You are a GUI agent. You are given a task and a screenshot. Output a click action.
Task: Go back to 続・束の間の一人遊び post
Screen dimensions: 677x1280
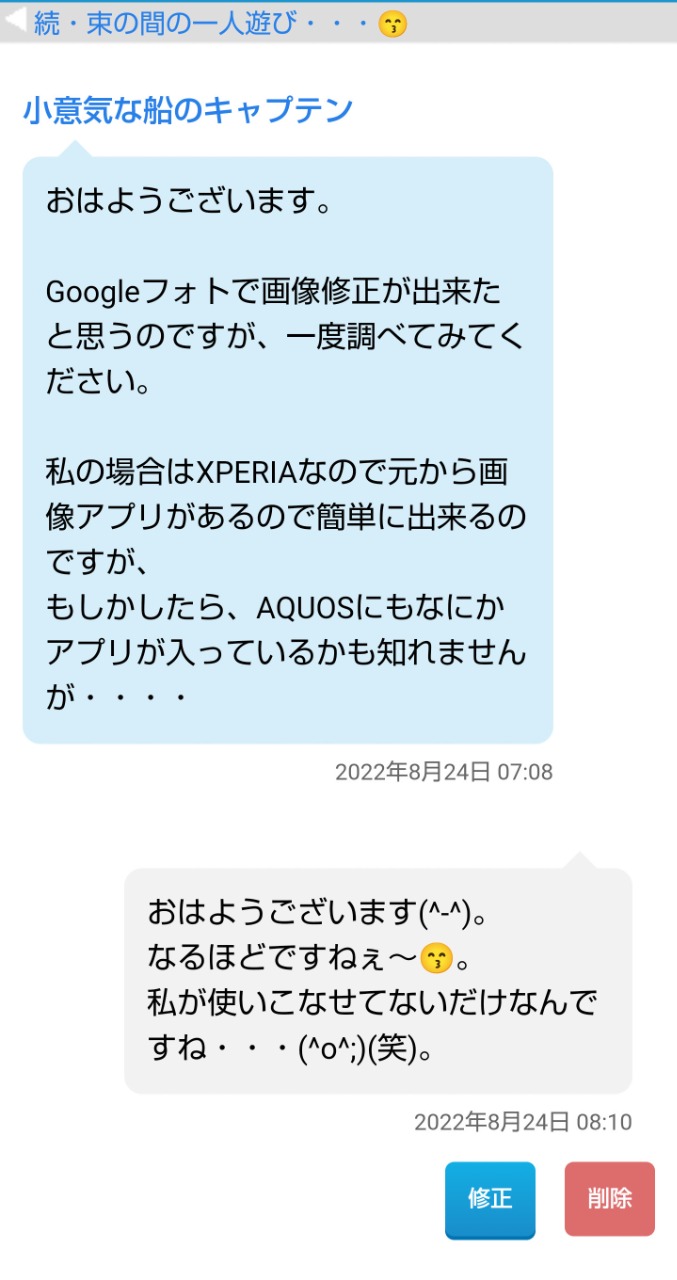(200, 24)
